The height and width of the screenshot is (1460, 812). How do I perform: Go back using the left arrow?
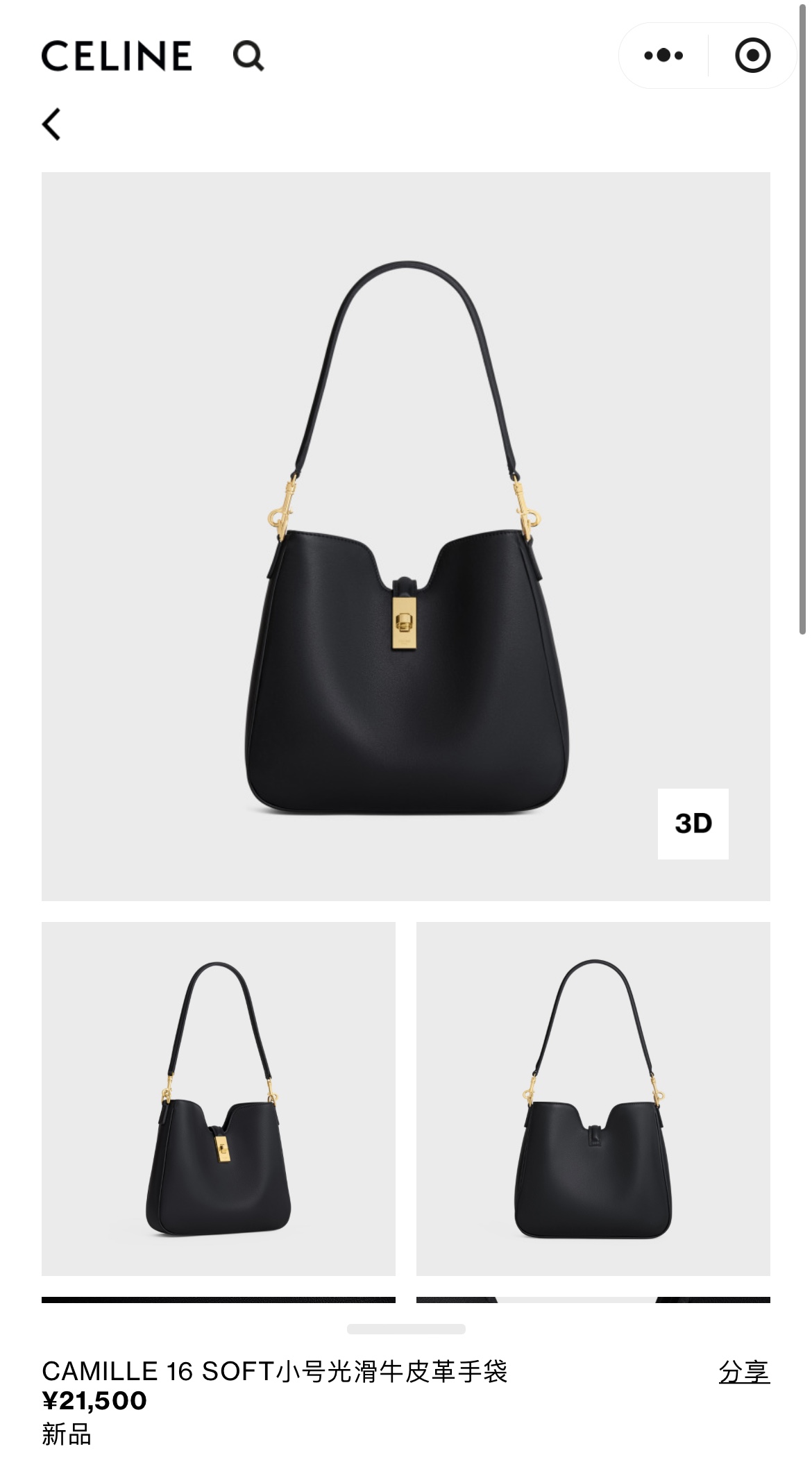coord(52,124)
